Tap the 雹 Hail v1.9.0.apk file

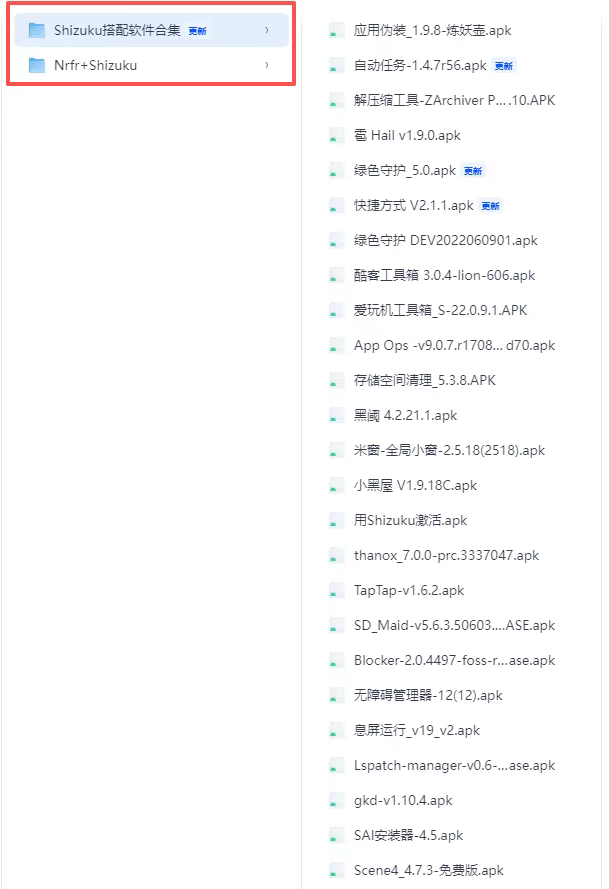point(407,136)
